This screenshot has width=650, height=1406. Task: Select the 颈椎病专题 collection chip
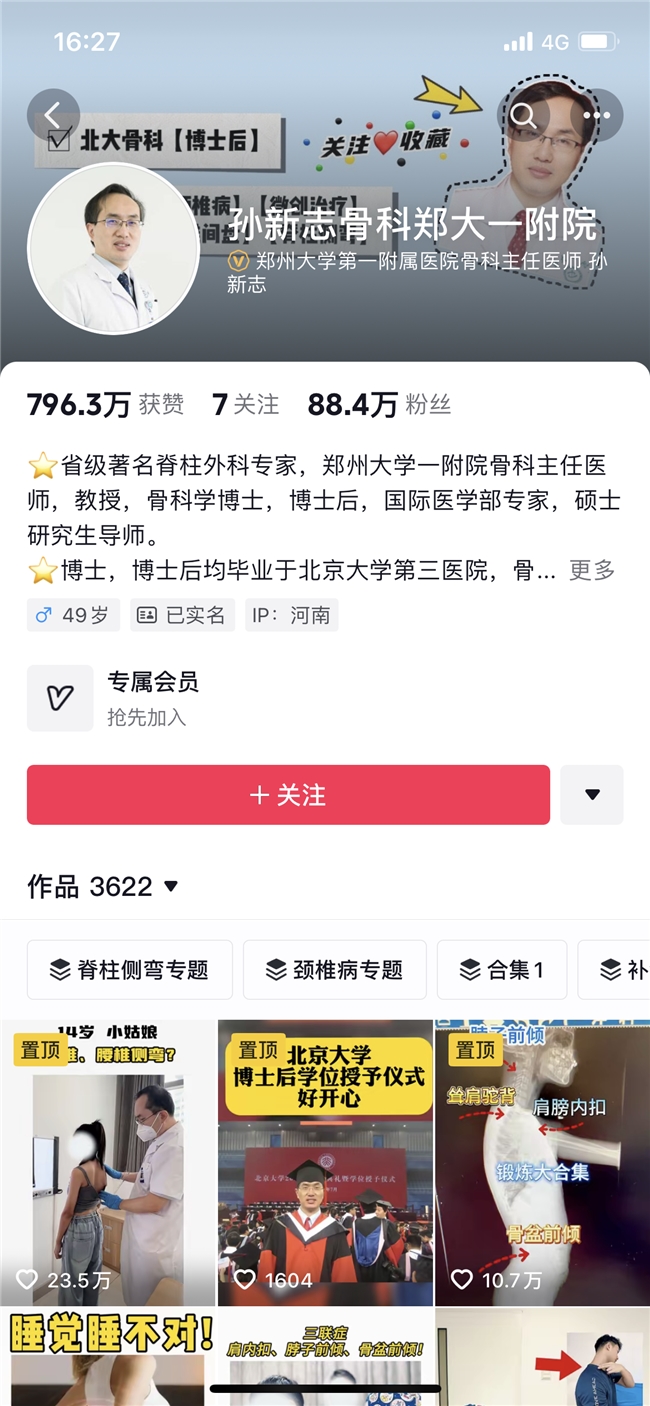(335, 969)
